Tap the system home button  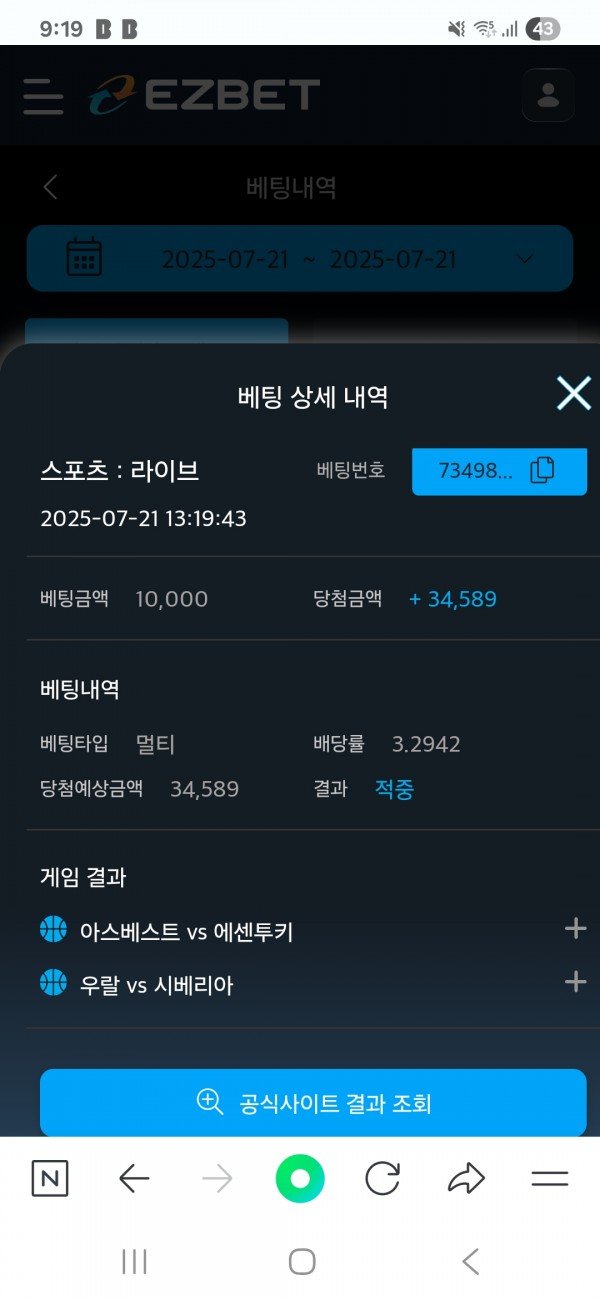coord(302,1262)
